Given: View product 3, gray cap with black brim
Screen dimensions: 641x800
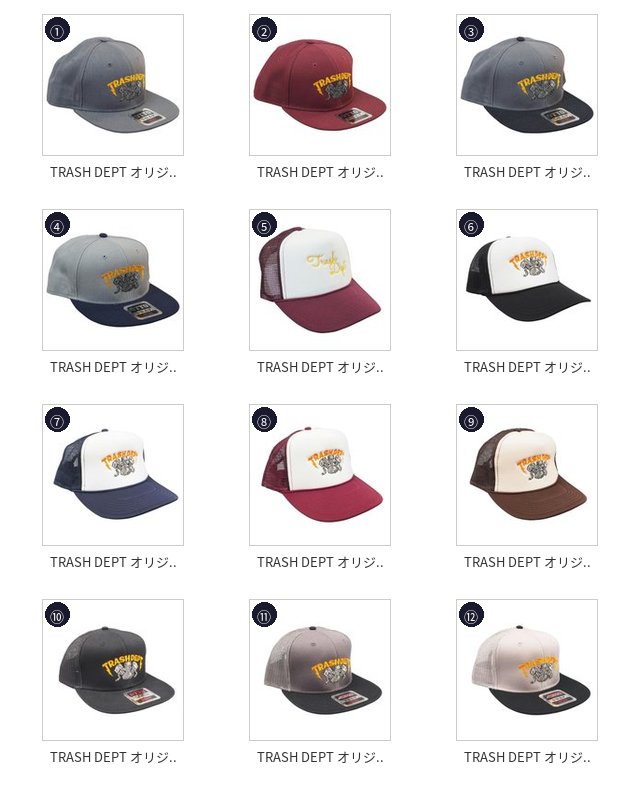Looking at the screenshot, I should coord(527,85).
